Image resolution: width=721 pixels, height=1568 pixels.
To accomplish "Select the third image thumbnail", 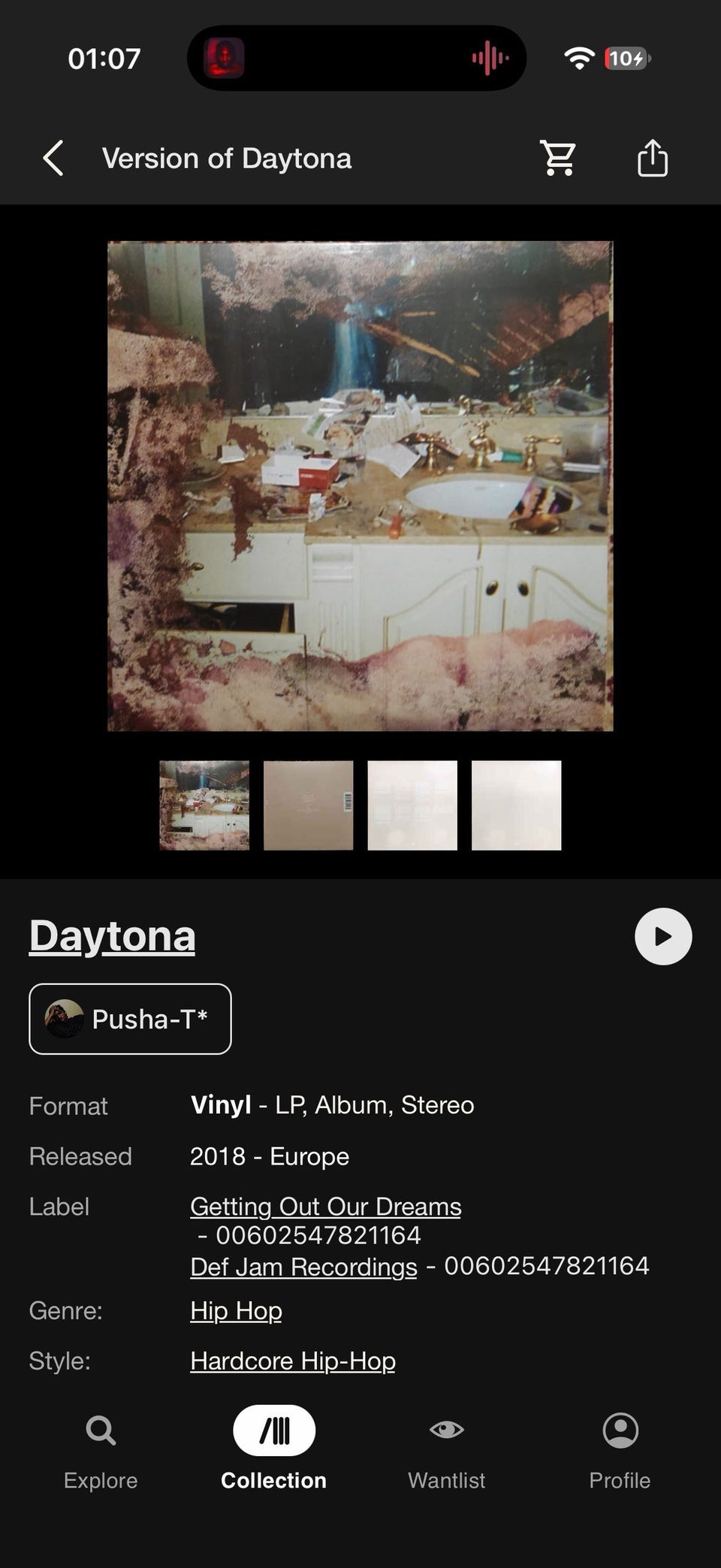I will [412, 805].
